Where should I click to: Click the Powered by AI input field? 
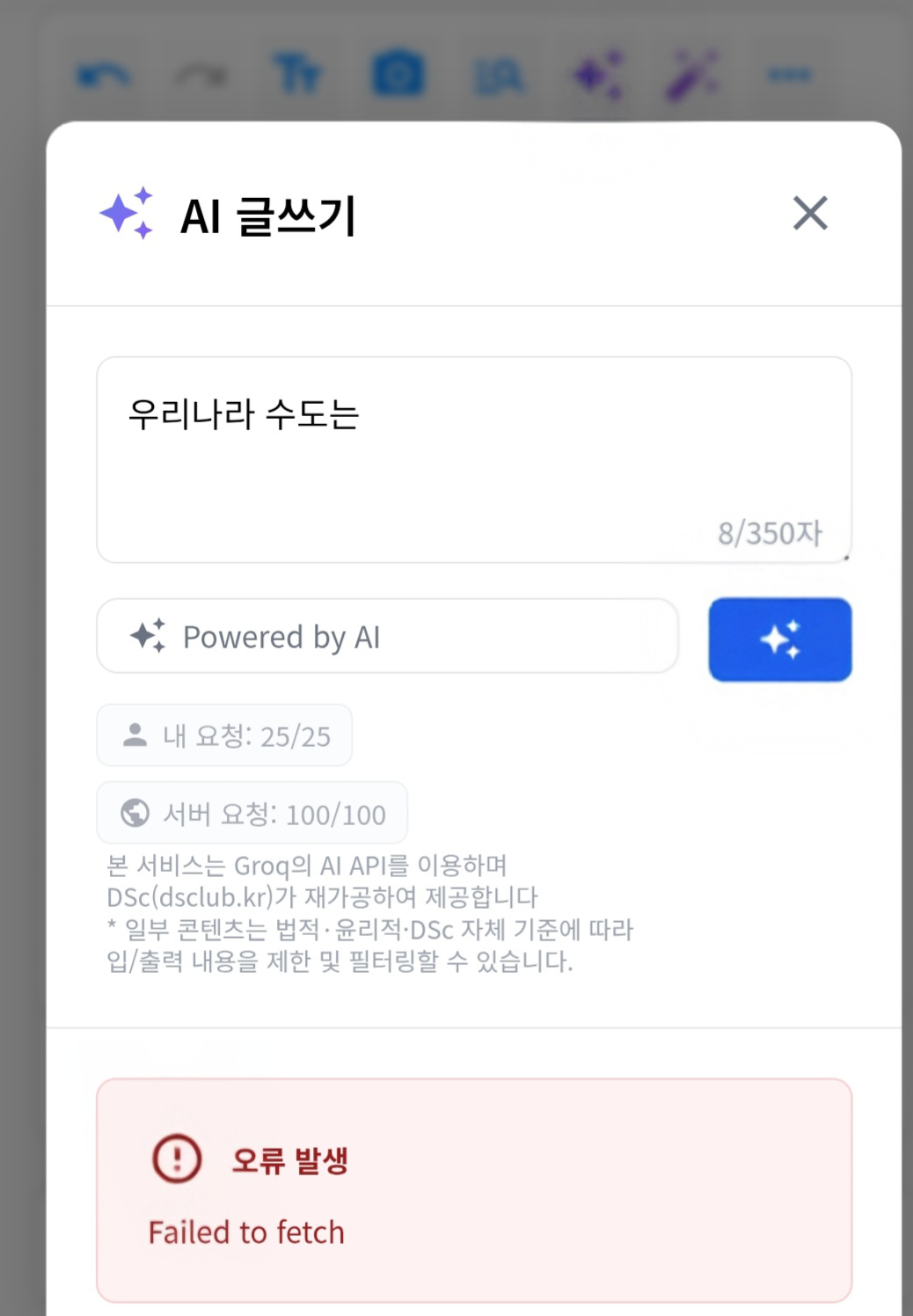387,636
